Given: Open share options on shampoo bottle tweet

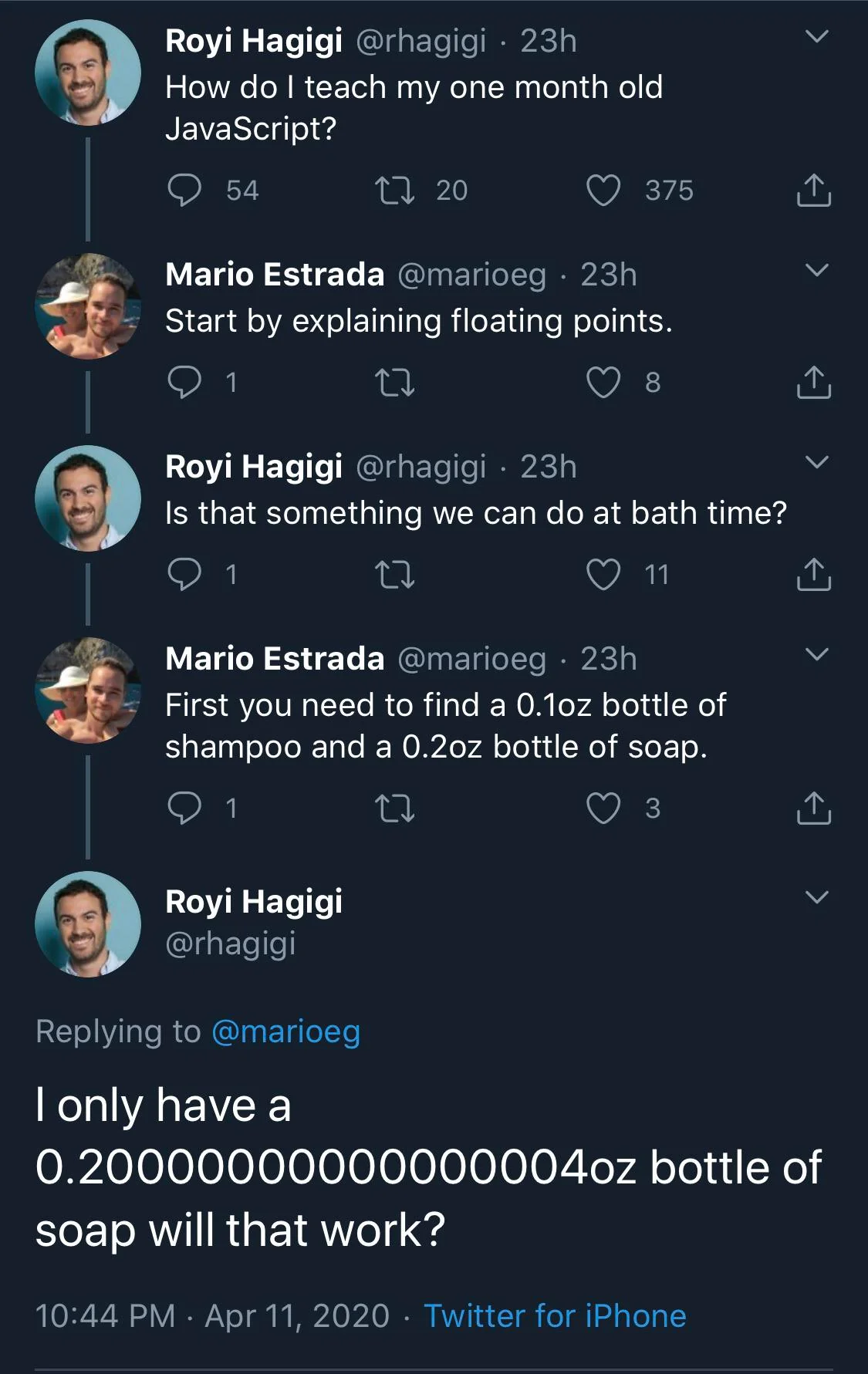Looking at the screenshot, I should click(814, 808).
